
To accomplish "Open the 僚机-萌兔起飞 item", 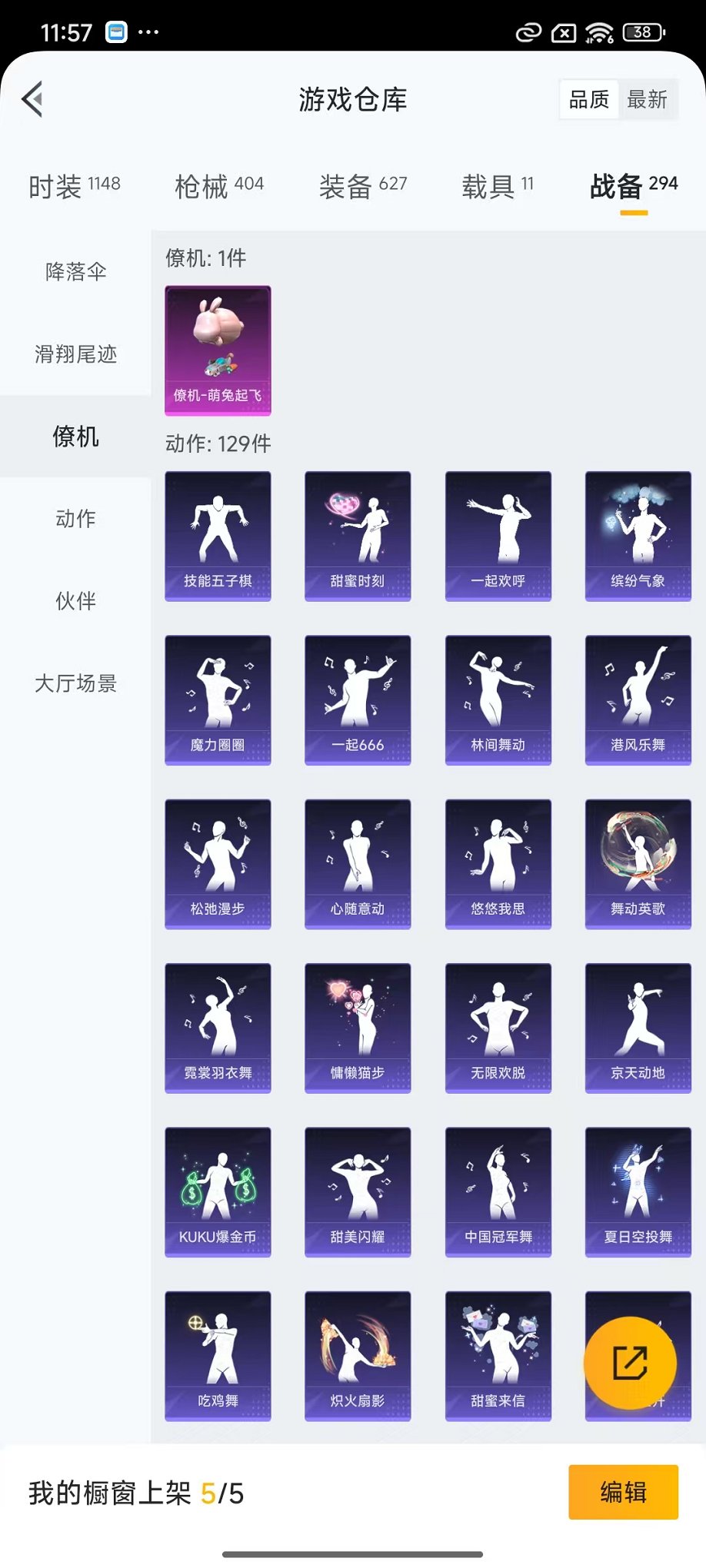I will [x=218, y=350].
